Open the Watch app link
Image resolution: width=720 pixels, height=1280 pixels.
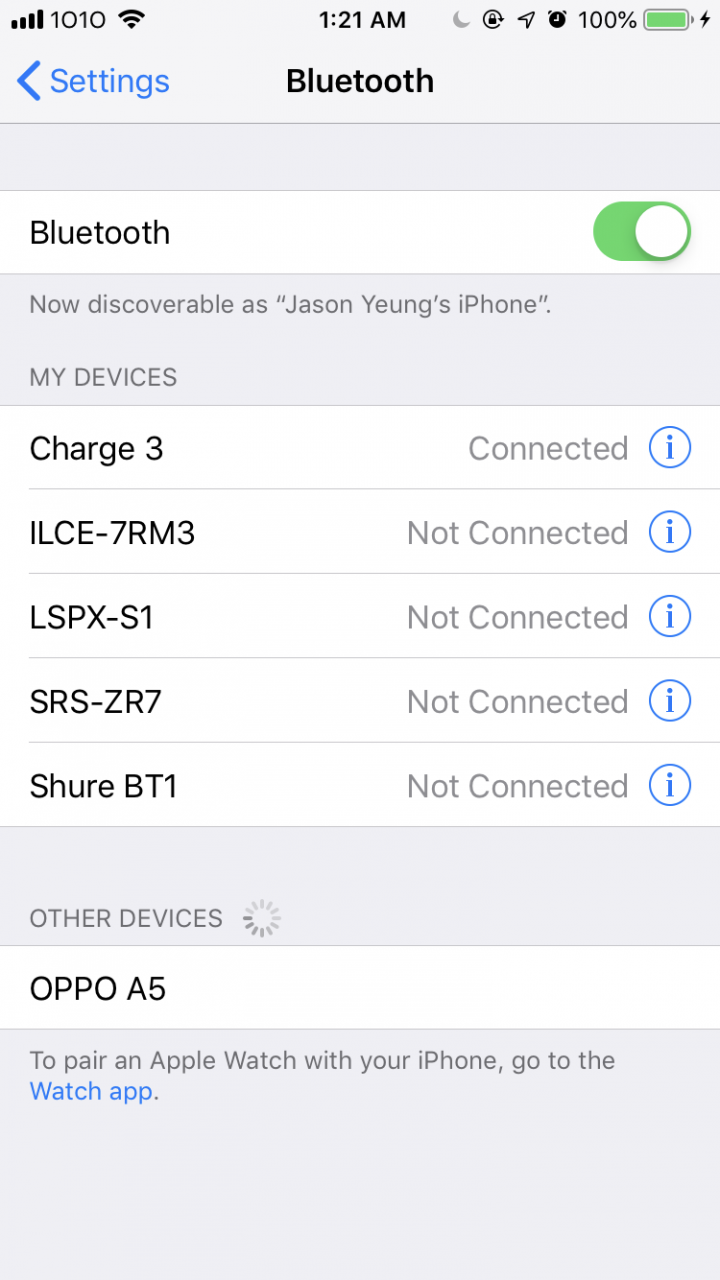[x=92, y=1091]
